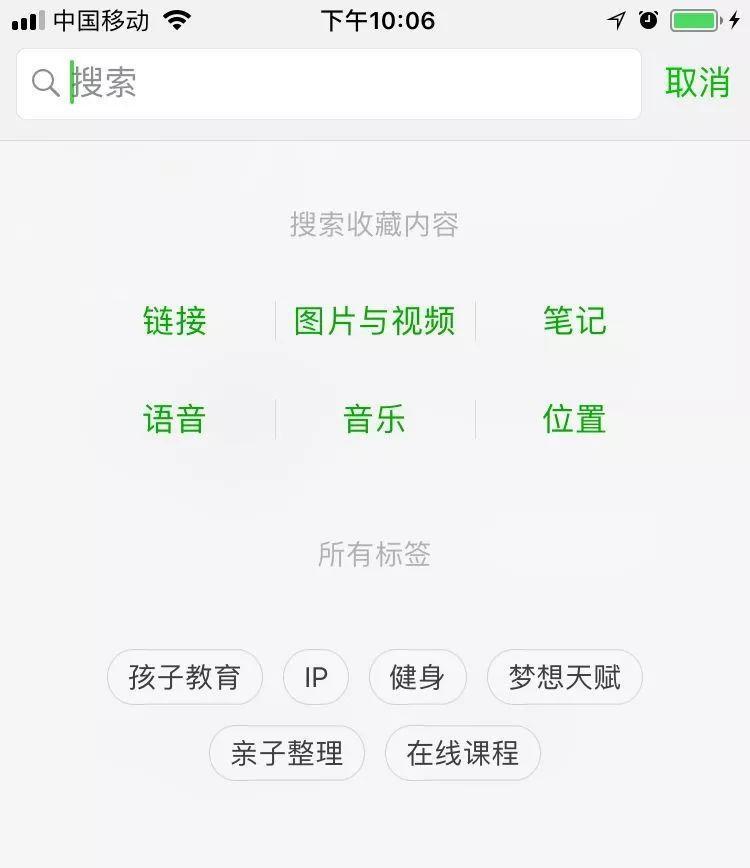
Task: Click the magnifying glass search icon
Action: (45, 83)
